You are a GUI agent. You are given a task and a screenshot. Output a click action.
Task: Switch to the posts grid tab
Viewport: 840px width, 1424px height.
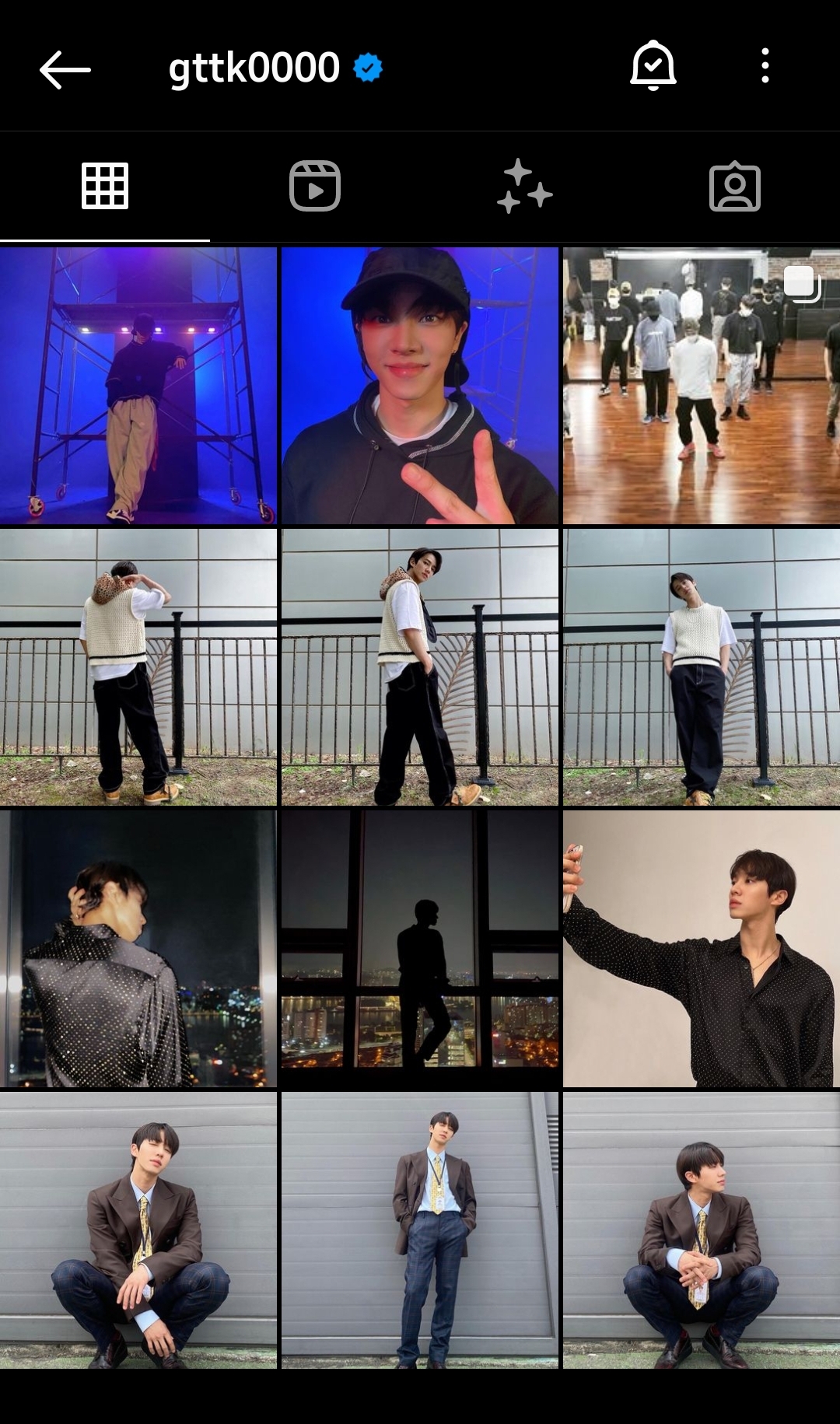point(105,187)
